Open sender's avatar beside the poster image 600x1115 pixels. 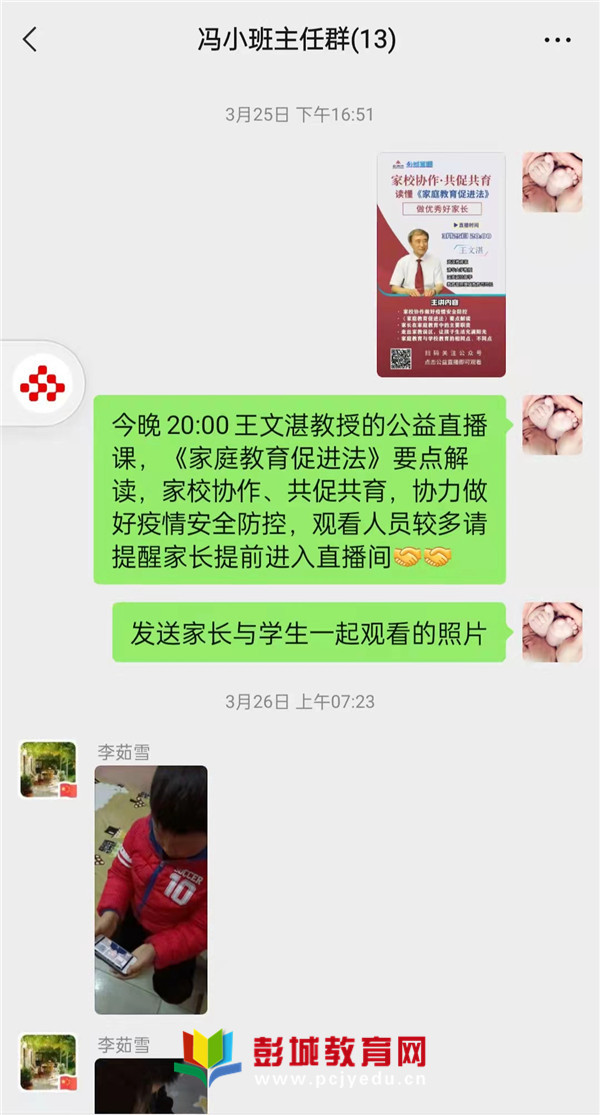[x=552, y=182]
